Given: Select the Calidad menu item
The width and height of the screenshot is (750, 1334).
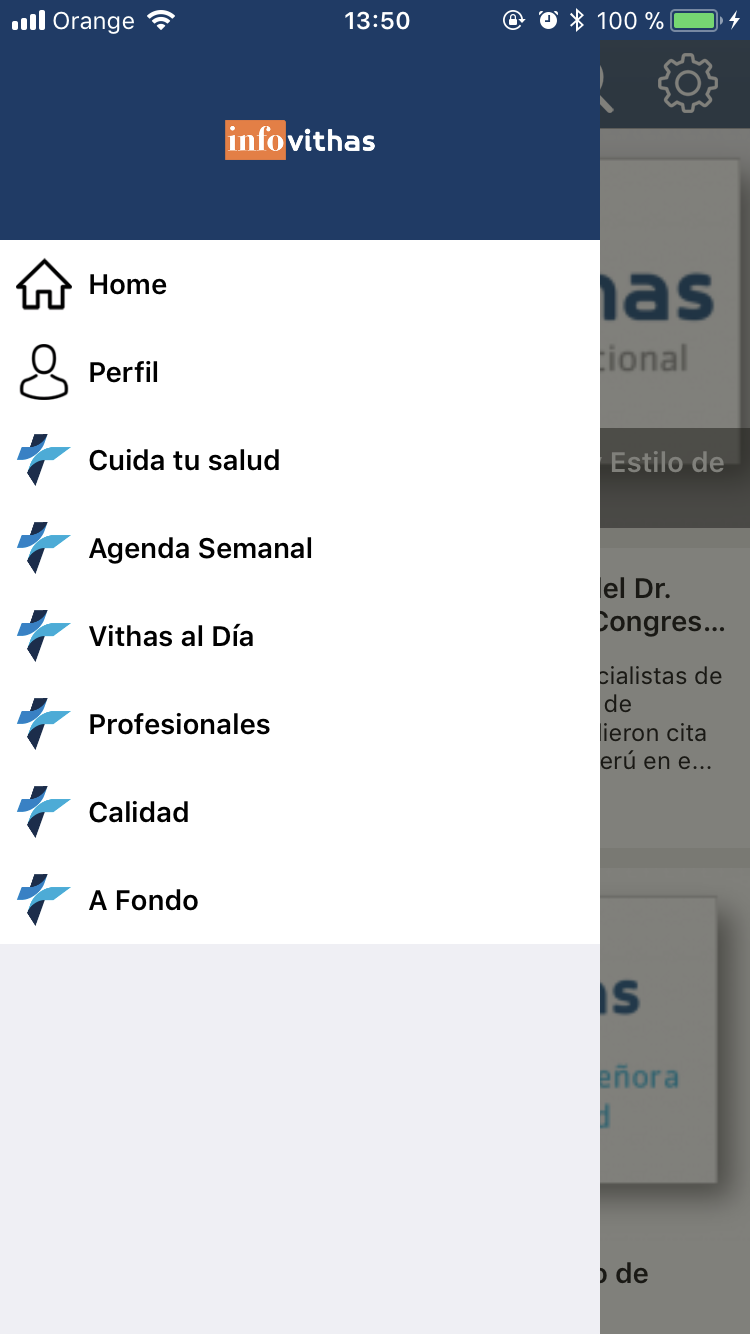Looking at the screenshot, I should coord(139,813).
